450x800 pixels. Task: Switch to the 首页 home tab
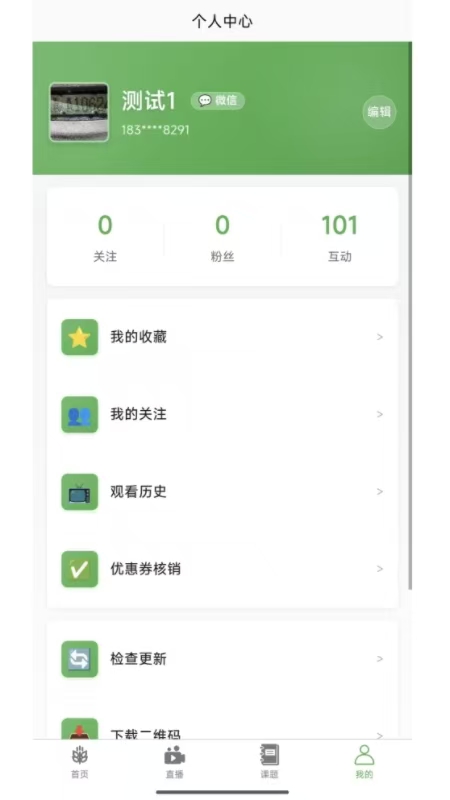point(80,762)
